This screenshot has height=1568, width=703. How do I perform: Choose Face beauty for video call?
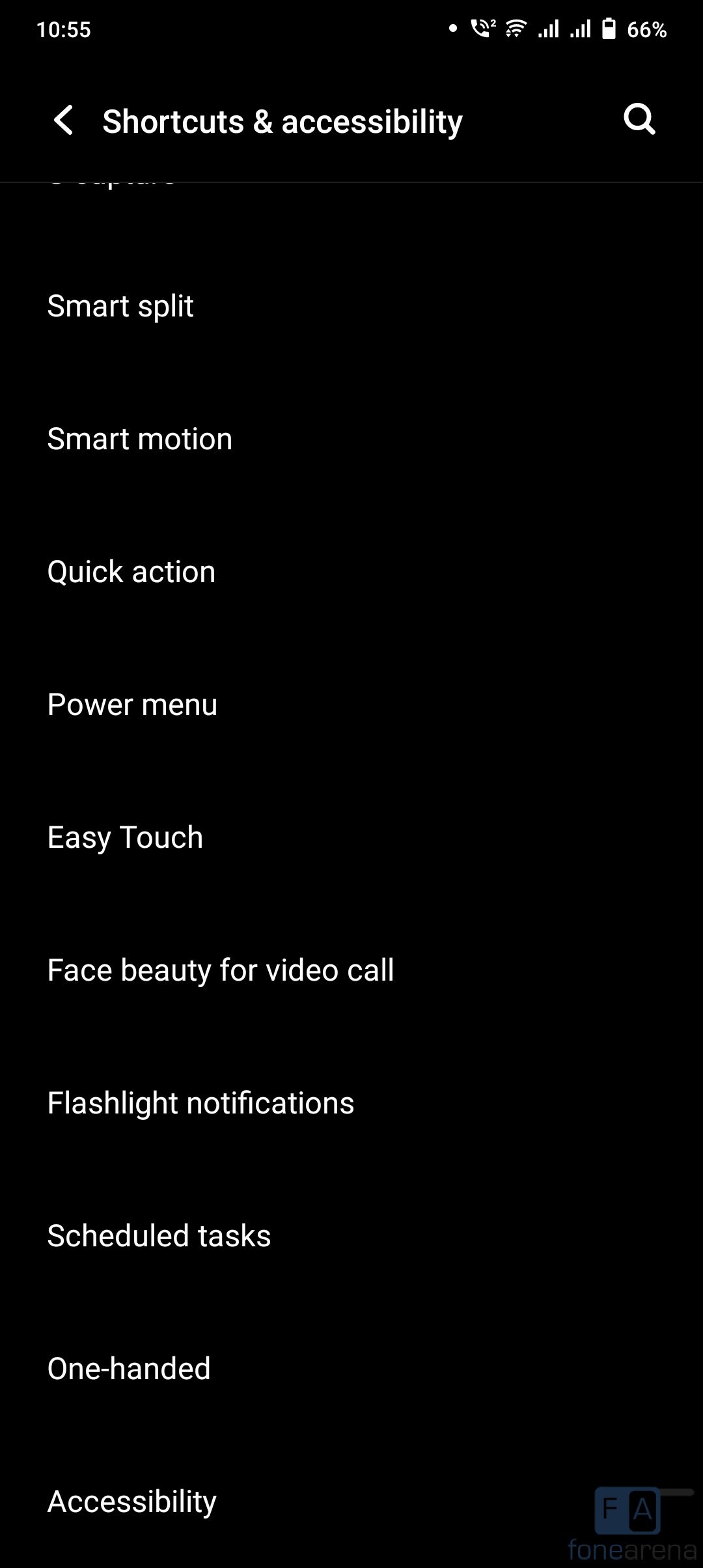(221, 970)
